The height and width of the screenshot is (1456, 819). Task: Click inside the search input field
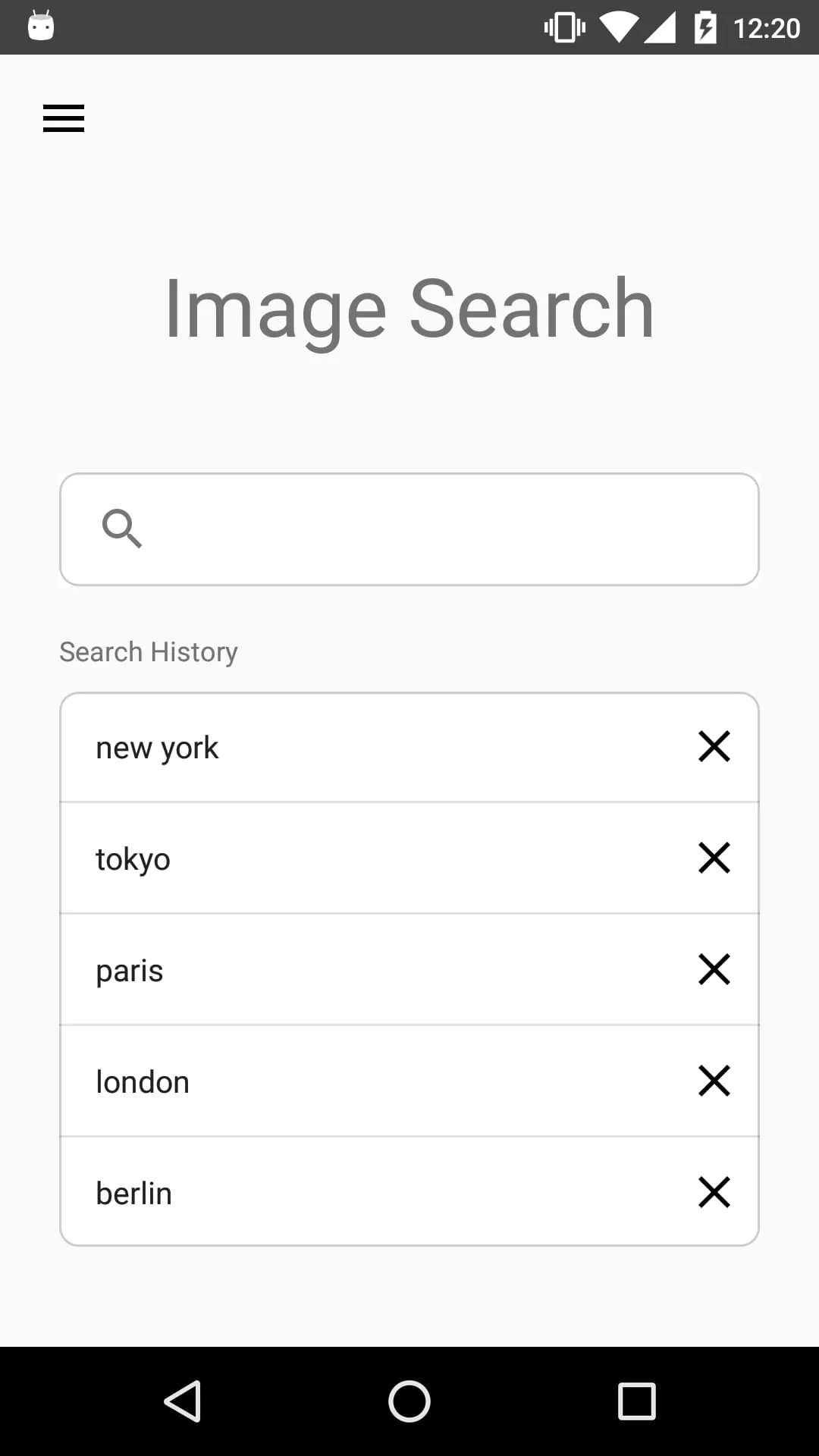(409, 529)
